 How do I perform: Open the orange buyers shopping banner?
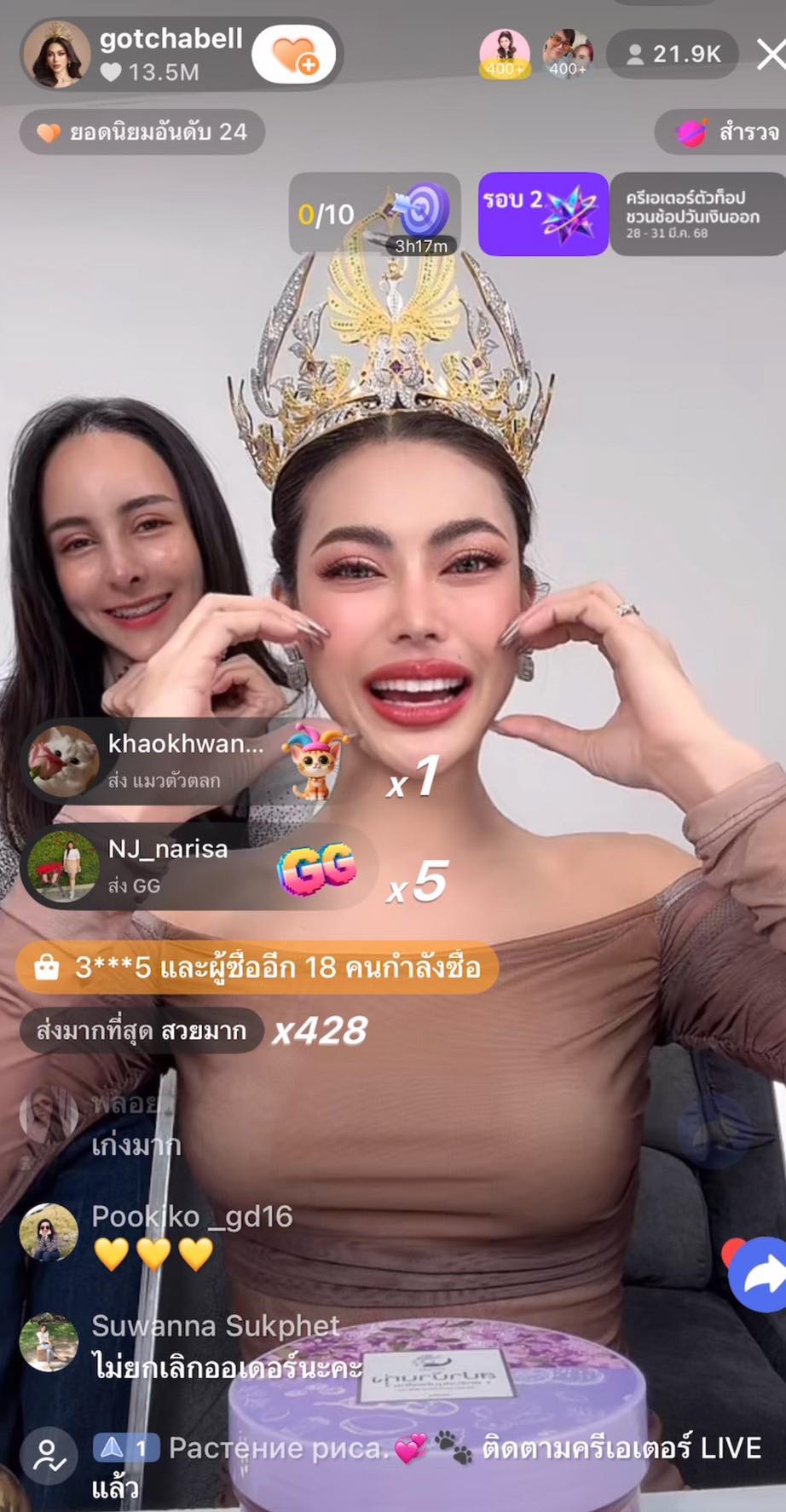[257, 967]
